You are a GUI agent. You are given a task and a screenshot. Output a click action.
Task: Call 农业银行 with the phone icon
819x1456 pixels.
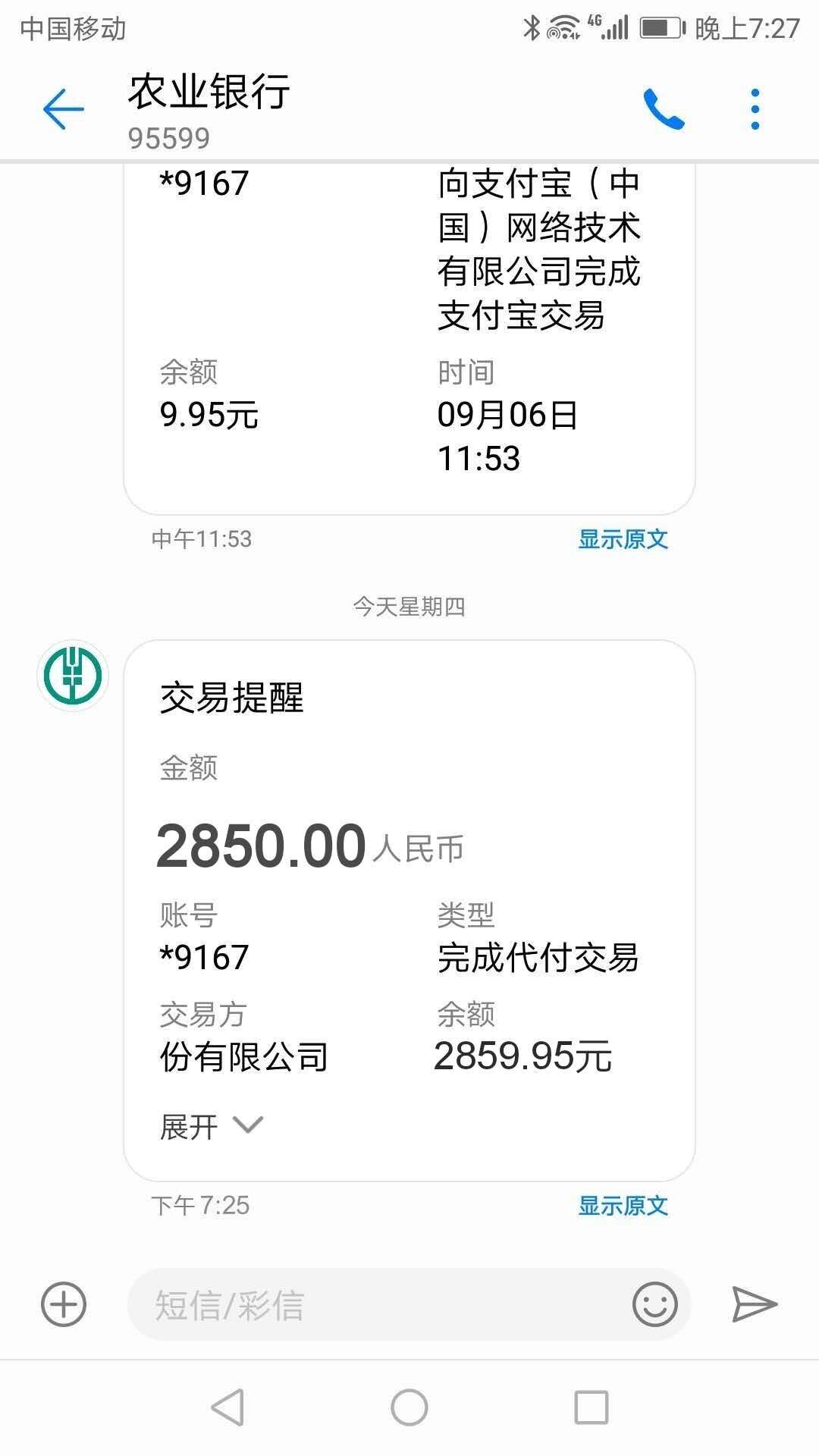pyautogui.click(x=664, y=109)
